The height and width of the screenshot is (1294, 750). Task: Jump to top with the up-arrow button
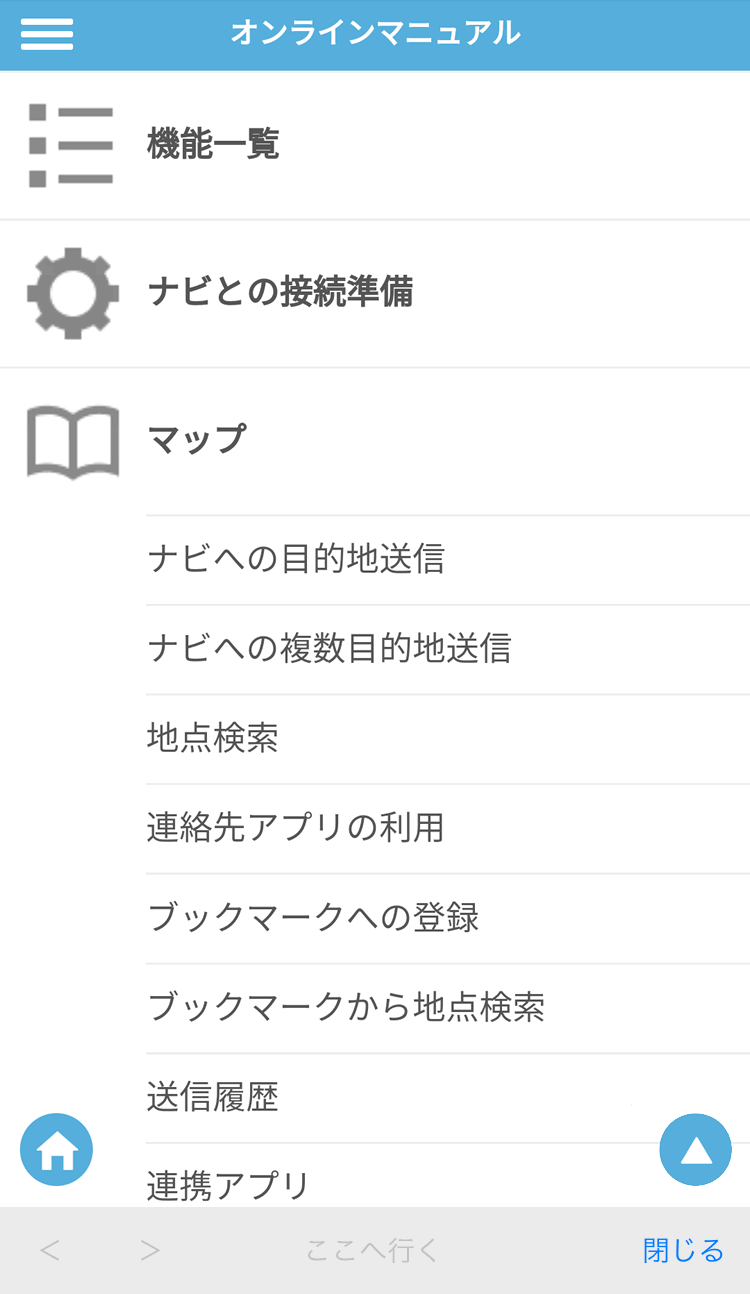point(695,1150)
